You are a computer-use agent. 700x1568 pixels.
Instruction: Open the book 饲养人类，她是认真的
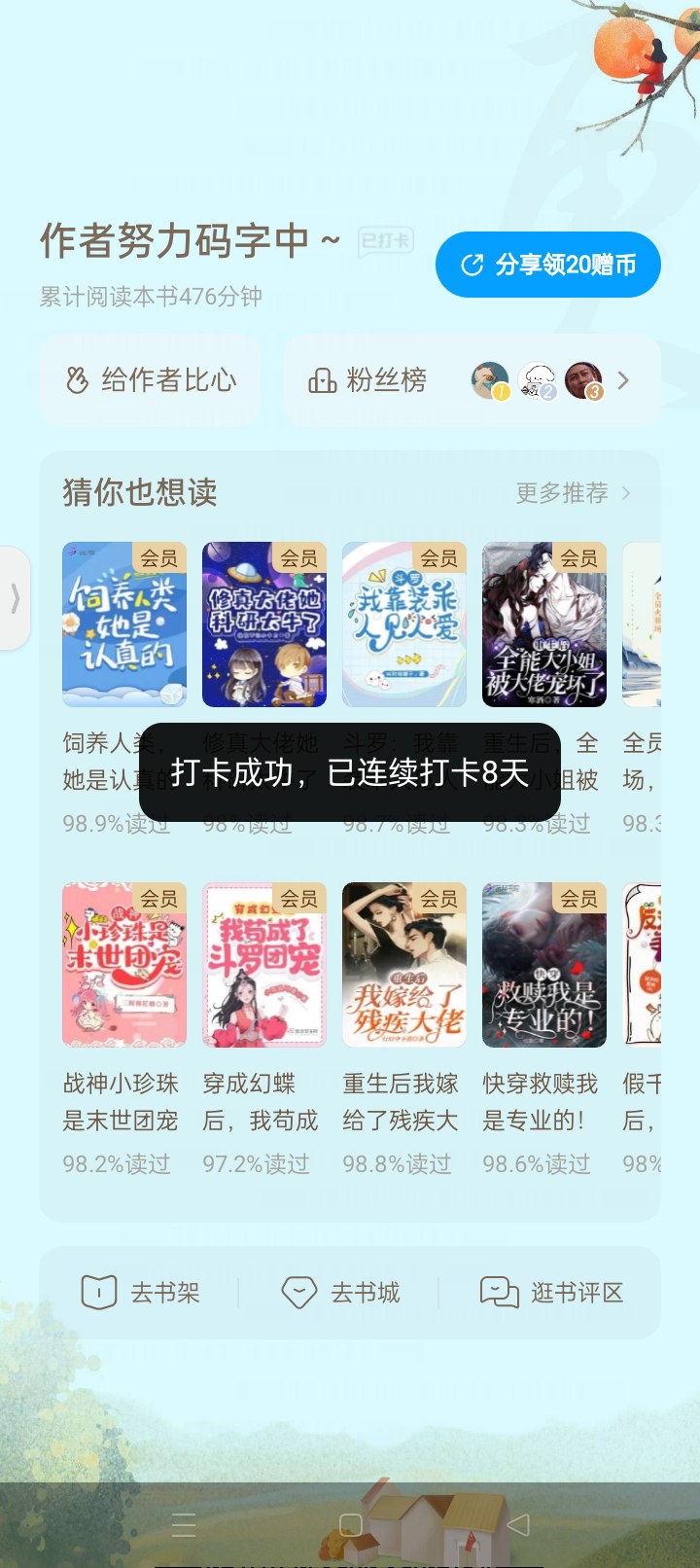coord(124,624)
